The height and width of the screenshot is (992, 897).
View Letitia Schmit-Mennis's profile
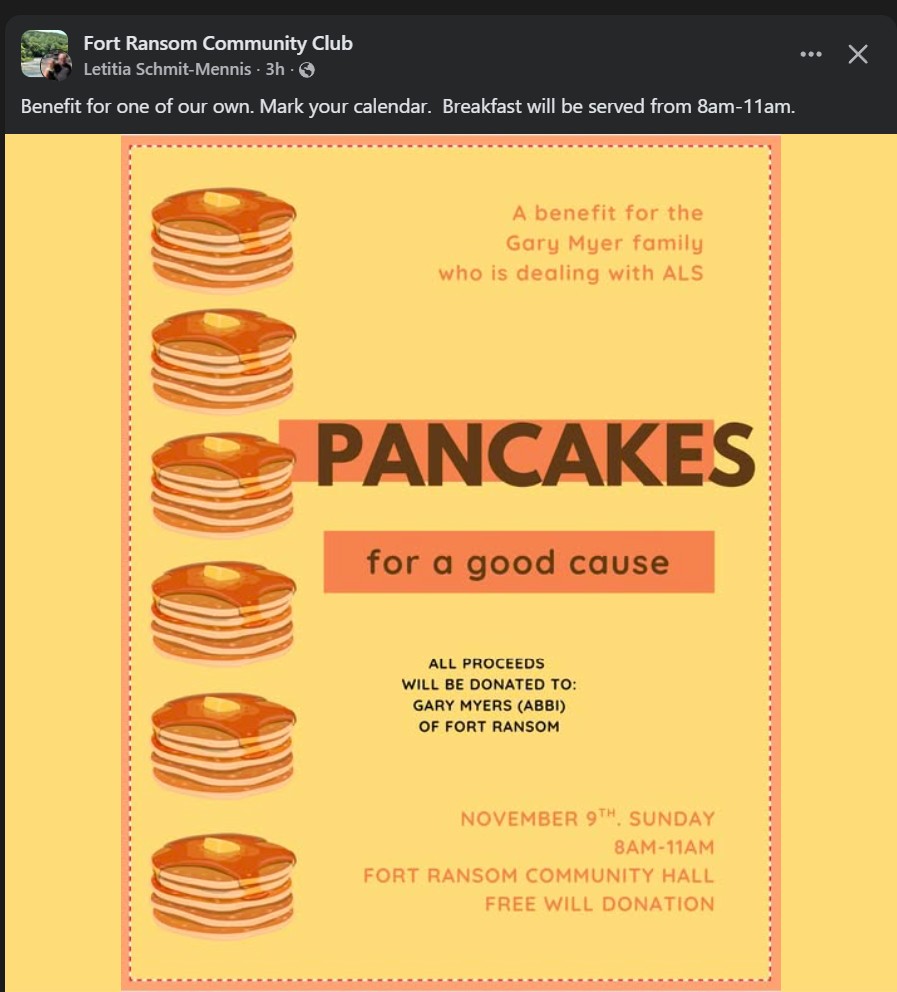(167, 70)
